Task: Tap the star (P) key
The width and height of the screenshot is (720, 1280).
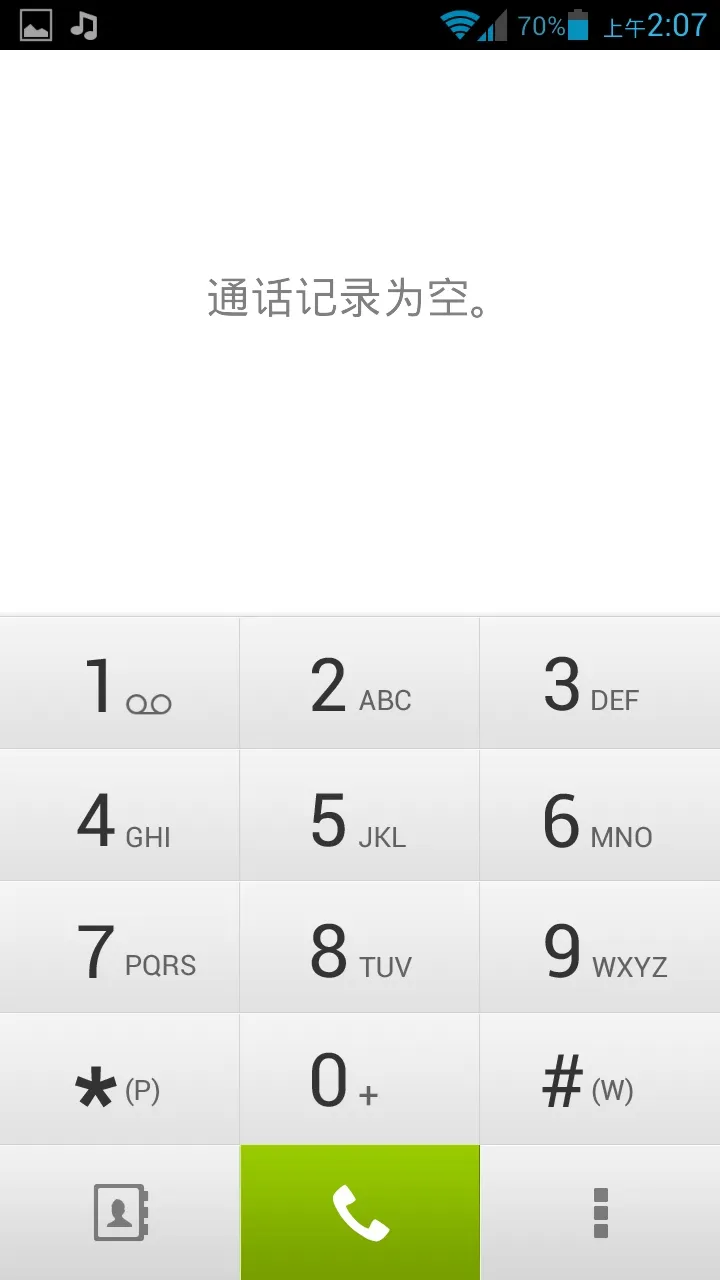Action: point(119,1079)
